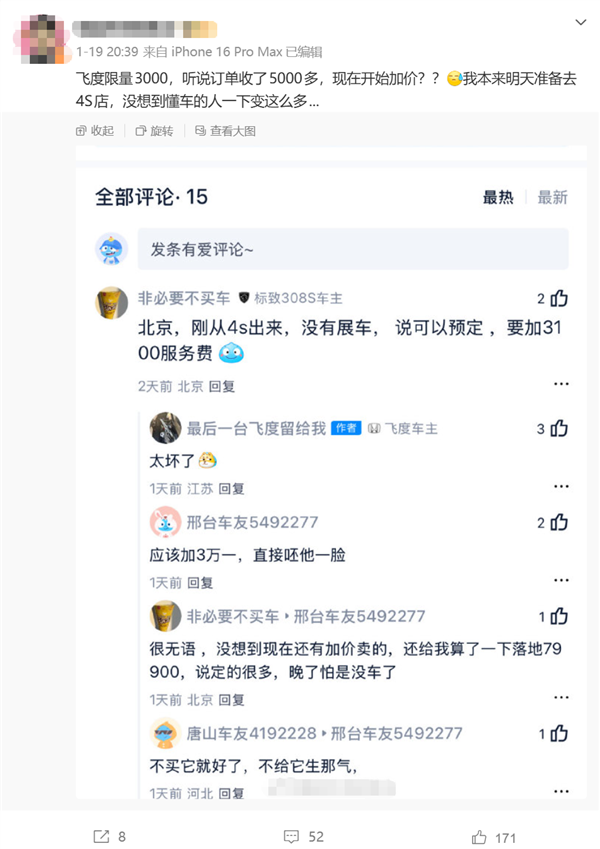
Task: Open the 52 comments on this post
Action: (x=306, y=836)
